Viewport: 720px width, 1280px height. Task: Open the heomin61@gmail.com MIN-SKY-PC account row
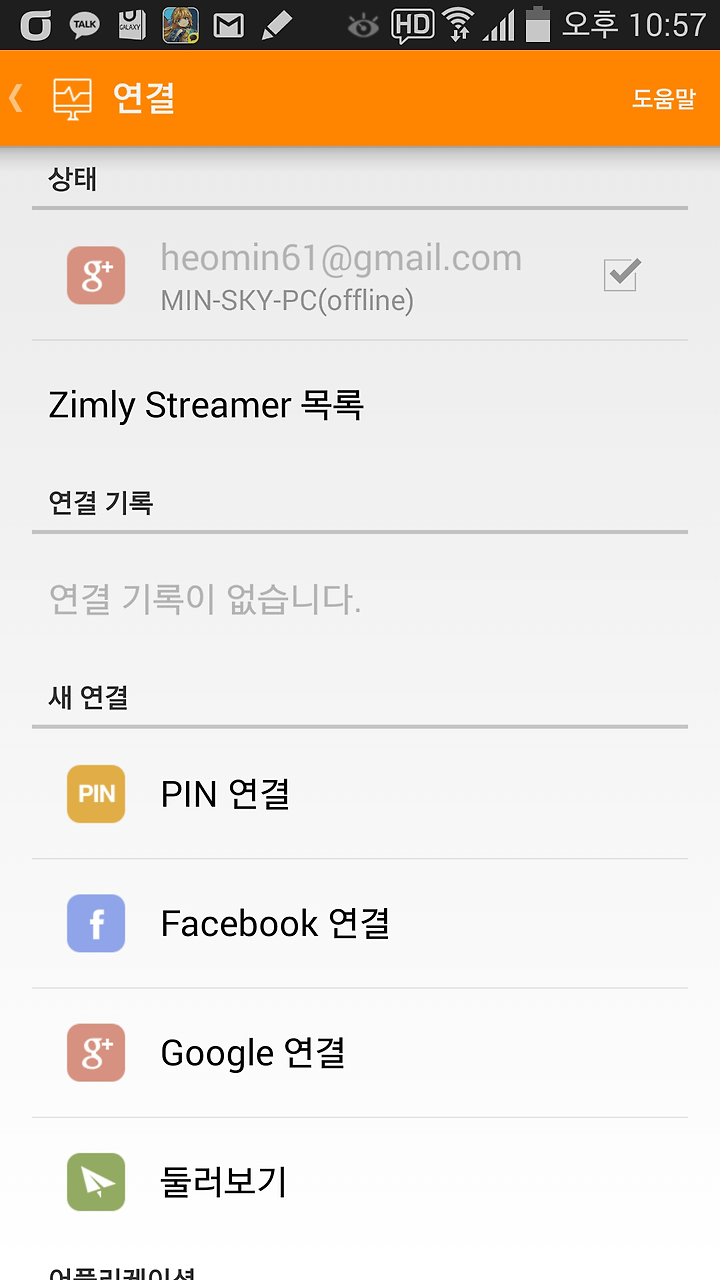[360, 275]
